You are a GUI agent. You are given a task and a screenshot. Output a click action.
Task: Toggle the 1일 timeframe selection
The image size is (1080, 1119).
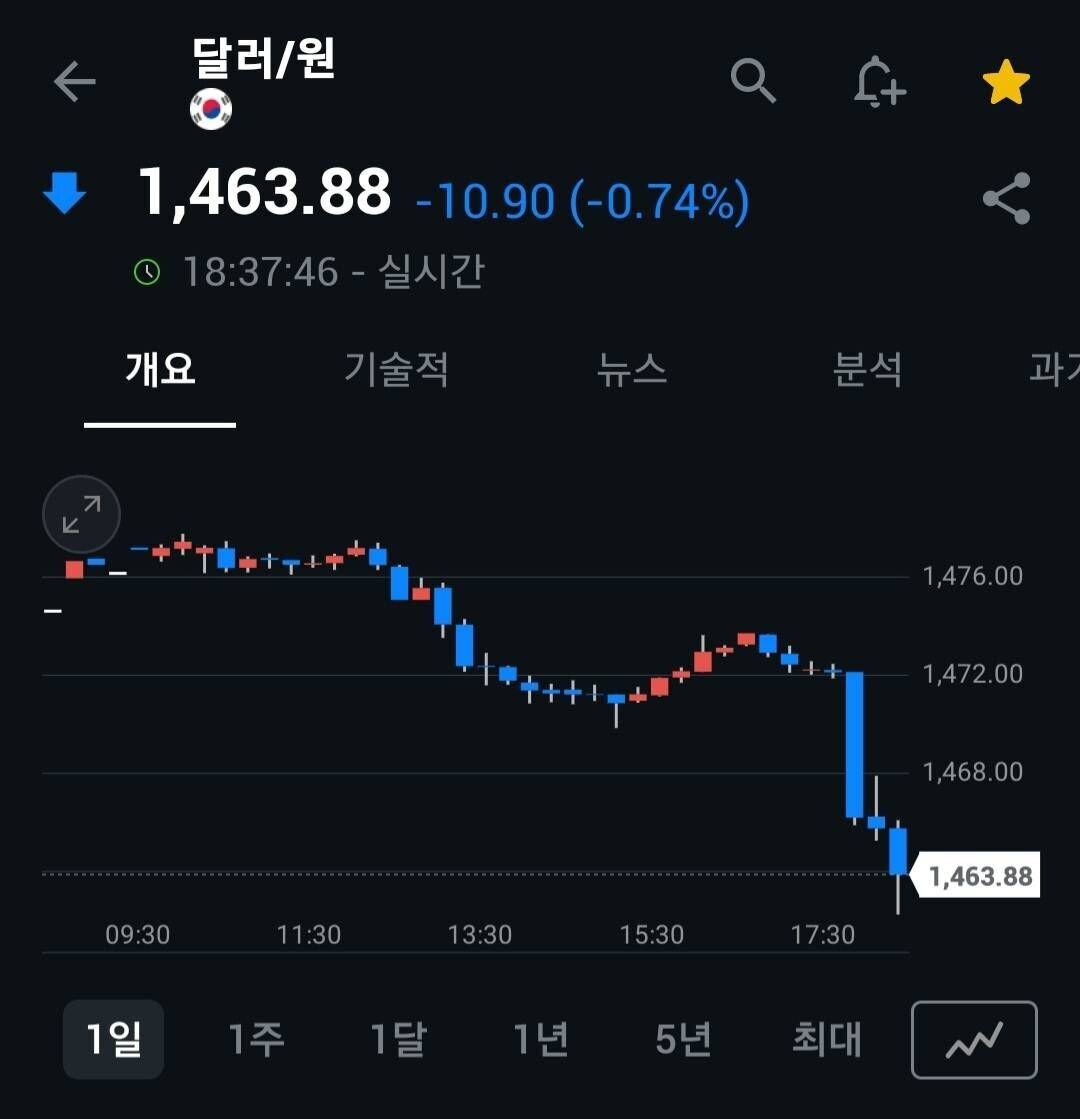(113, 1039)
